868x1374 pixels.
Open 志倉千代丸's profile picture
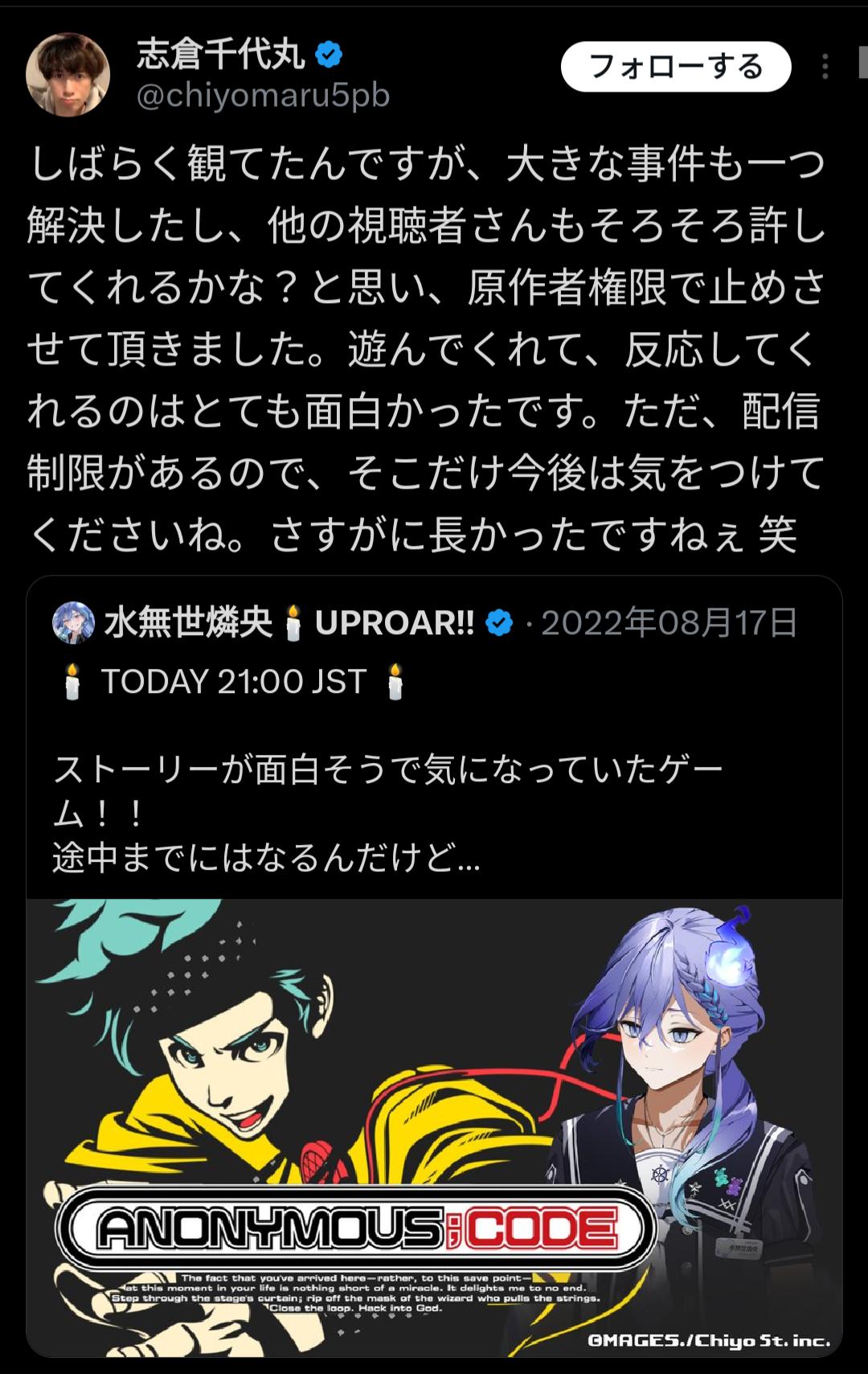click(68, 75)
